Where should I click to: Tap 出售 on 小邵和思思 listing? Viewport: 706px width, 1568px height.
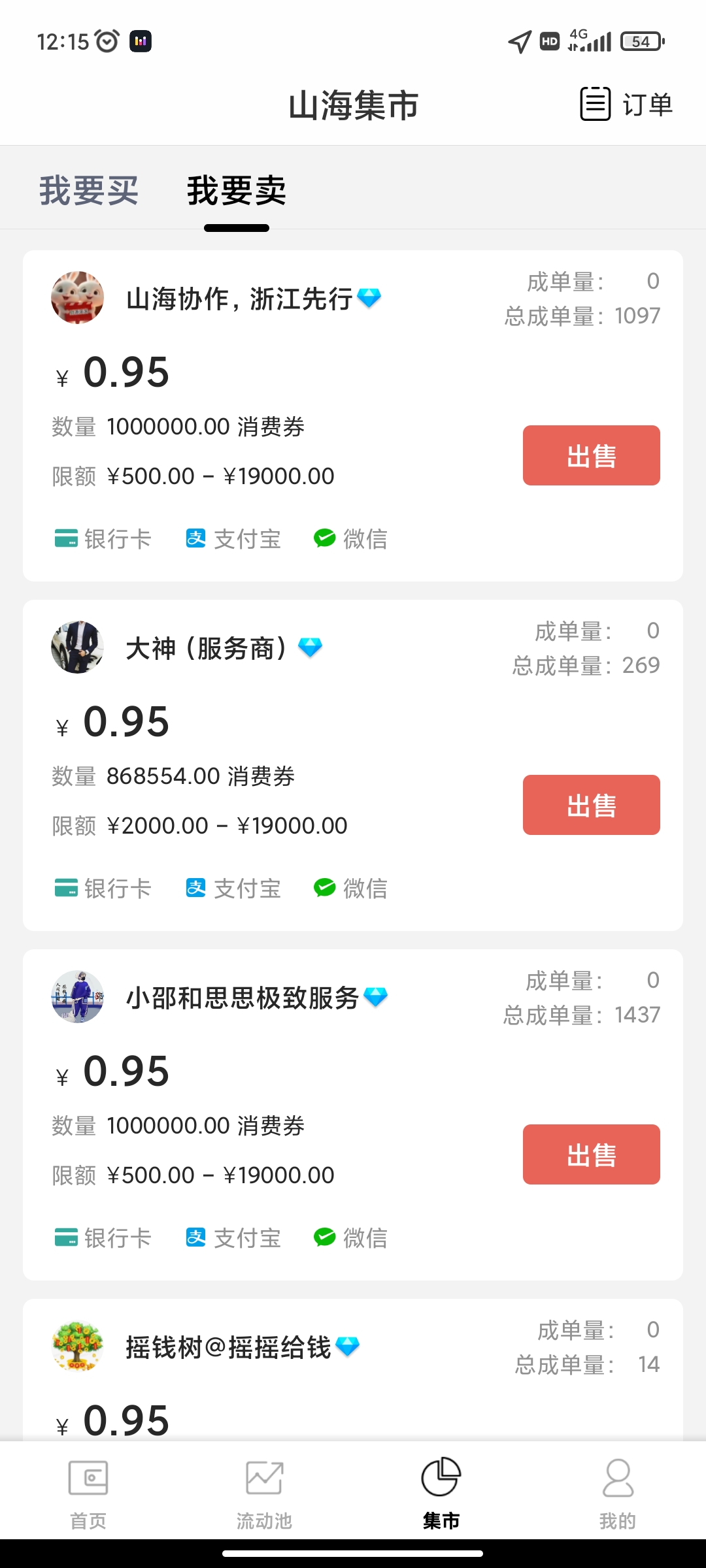pyautogui.click(x=590, y=1154)
